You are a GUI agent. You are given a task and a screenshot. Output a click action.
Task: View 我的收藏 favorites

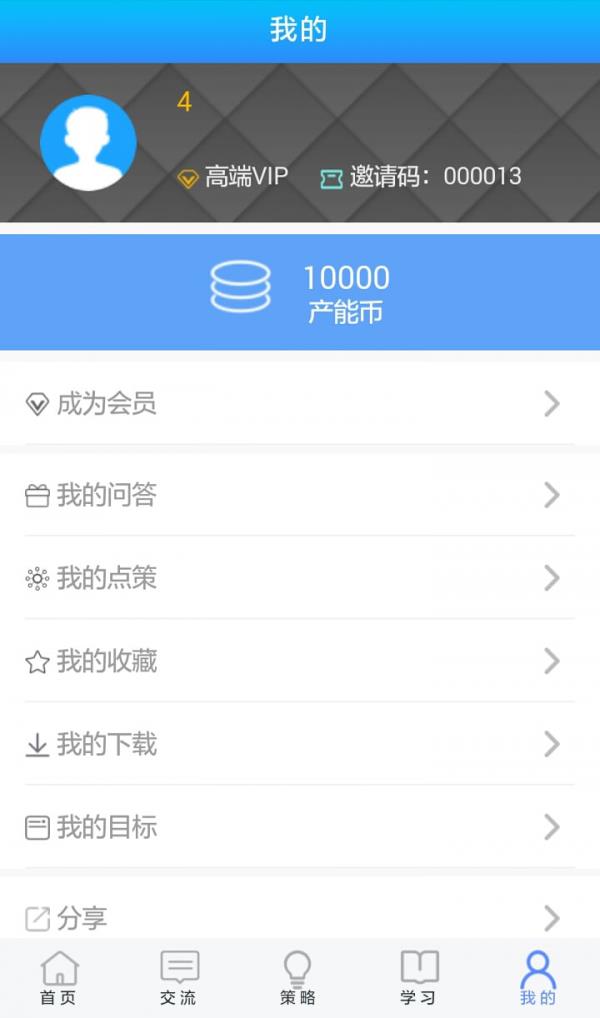300,661
